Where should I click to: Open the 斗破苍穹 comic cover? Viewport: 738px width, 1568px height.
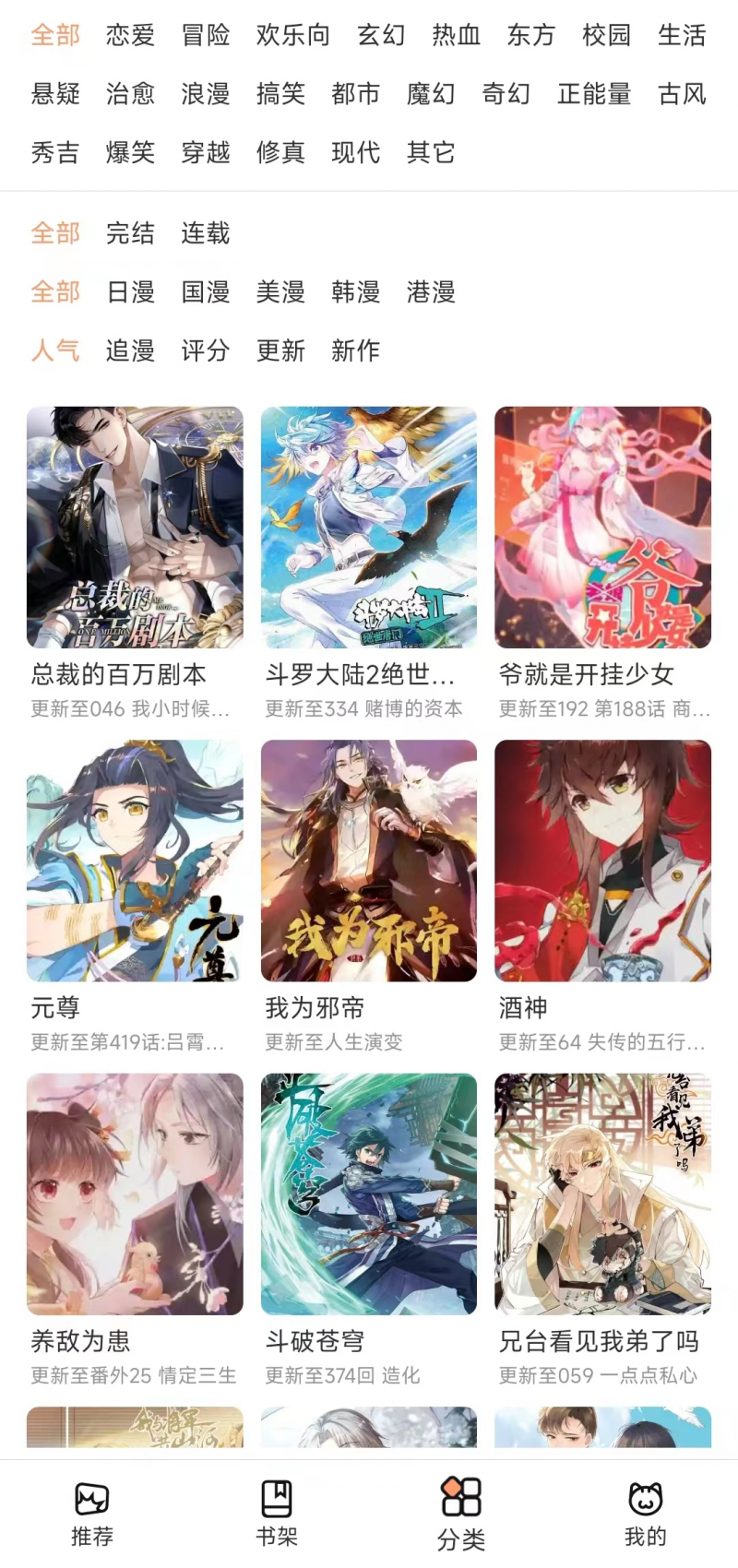[x=368, y=1194]
